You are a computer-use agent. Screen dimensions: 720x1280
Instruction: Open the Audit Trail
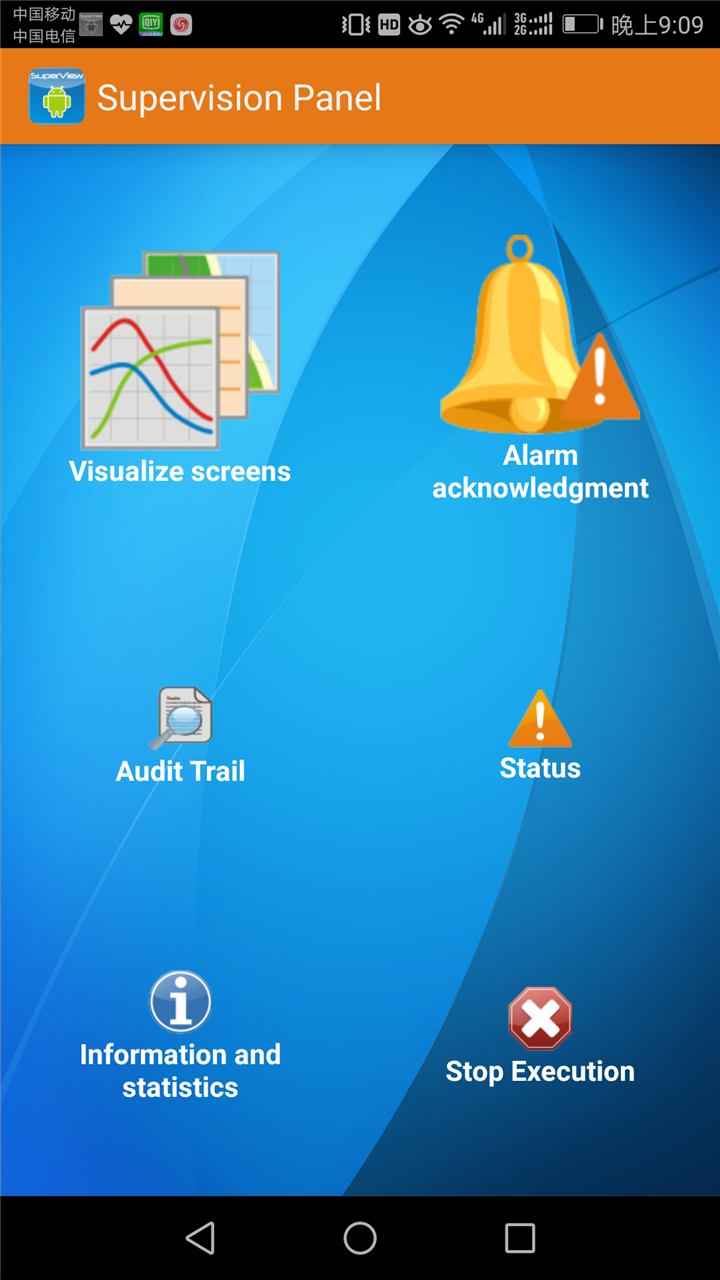coord(180,735)
